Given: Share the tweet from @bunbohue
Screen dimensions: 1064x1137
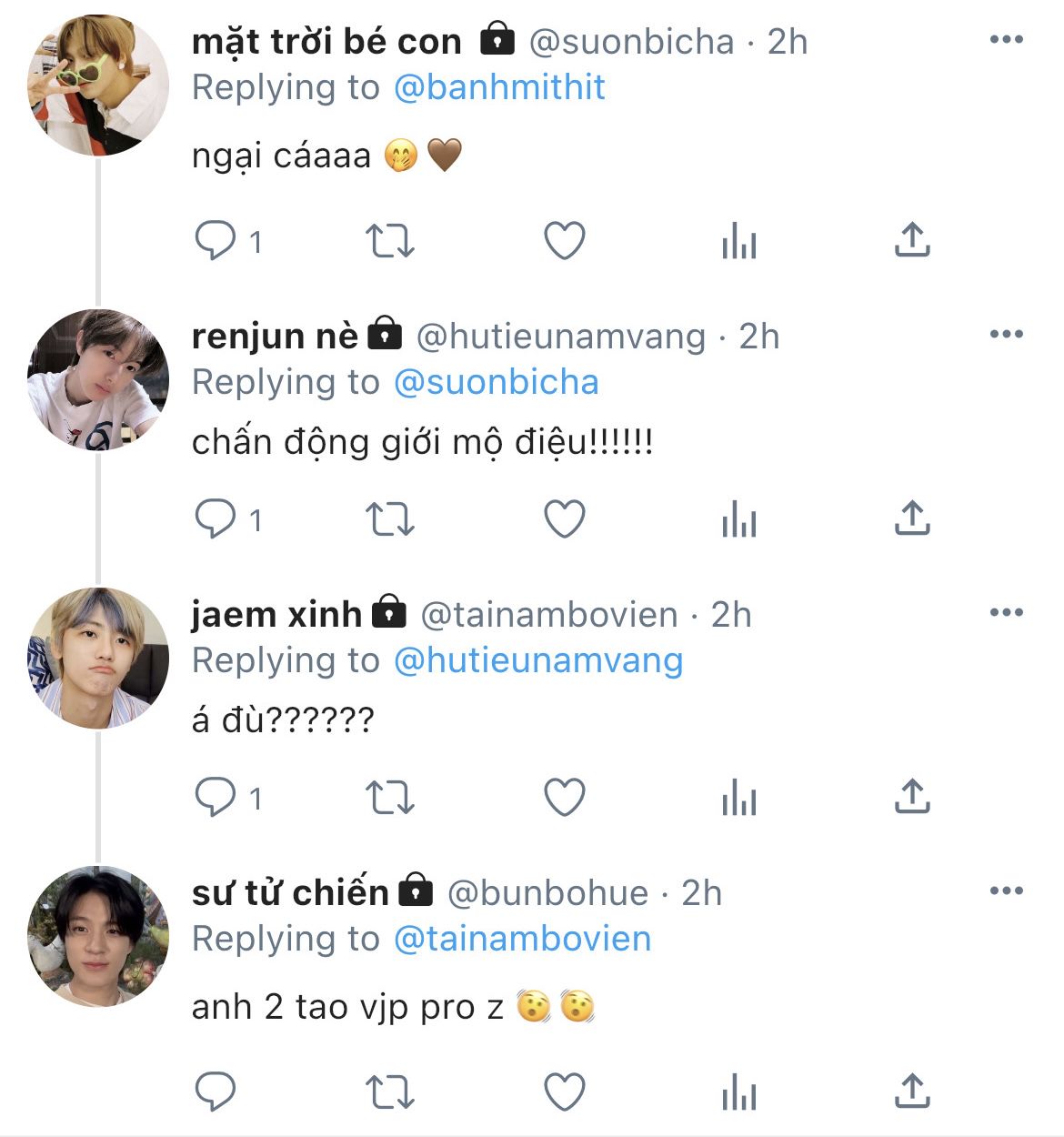Looking at the screenshot, I should coord(911,1091).
